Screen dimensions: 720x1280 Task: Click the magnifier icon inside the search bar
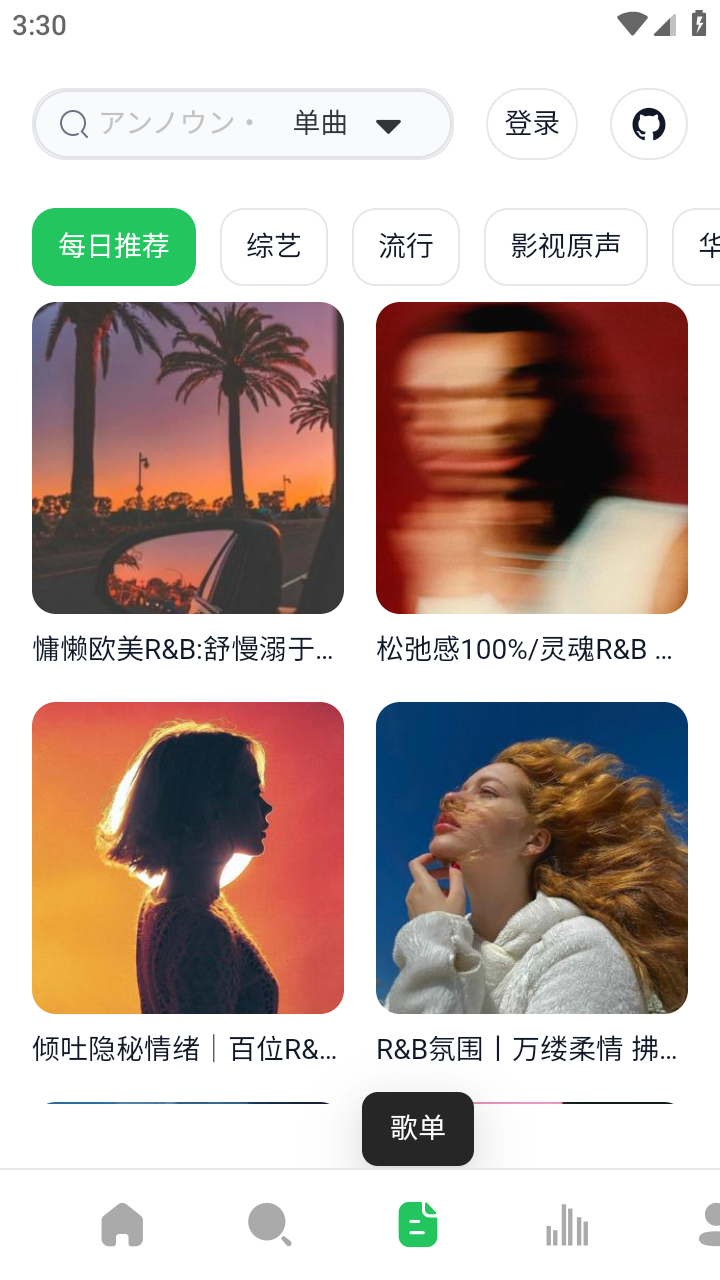72,124
